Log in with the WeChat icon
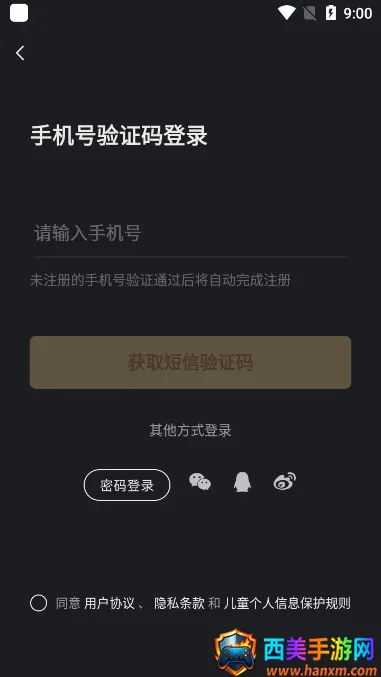The image size is (381, 677). tap(200, 481)
